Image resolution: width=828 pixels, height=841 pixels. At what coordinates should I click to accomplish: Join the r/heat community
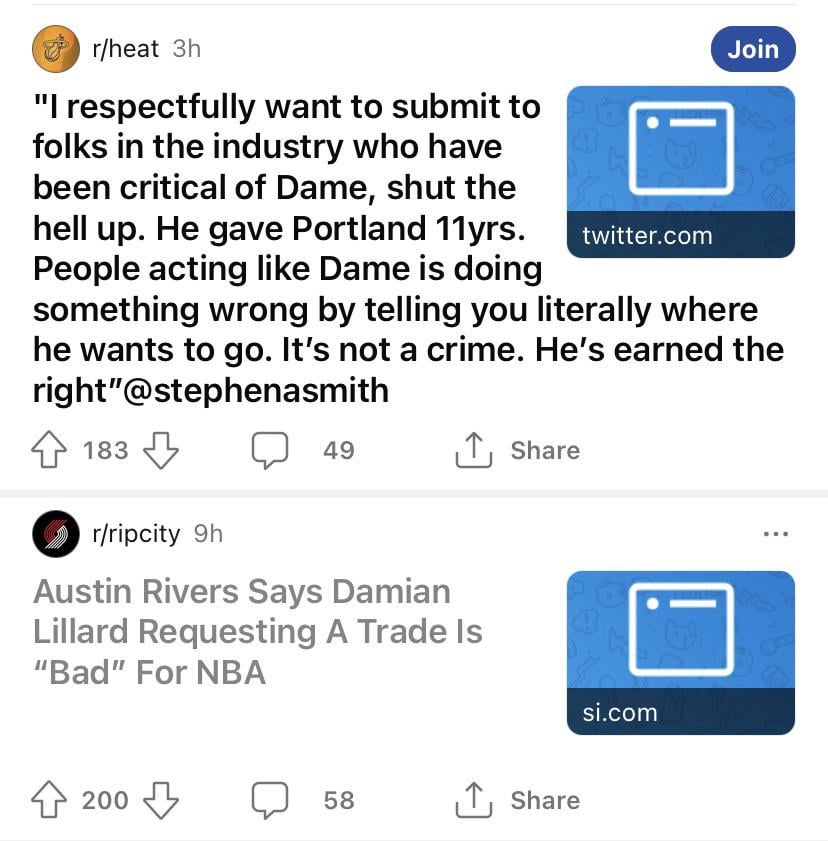coord(753,48)
